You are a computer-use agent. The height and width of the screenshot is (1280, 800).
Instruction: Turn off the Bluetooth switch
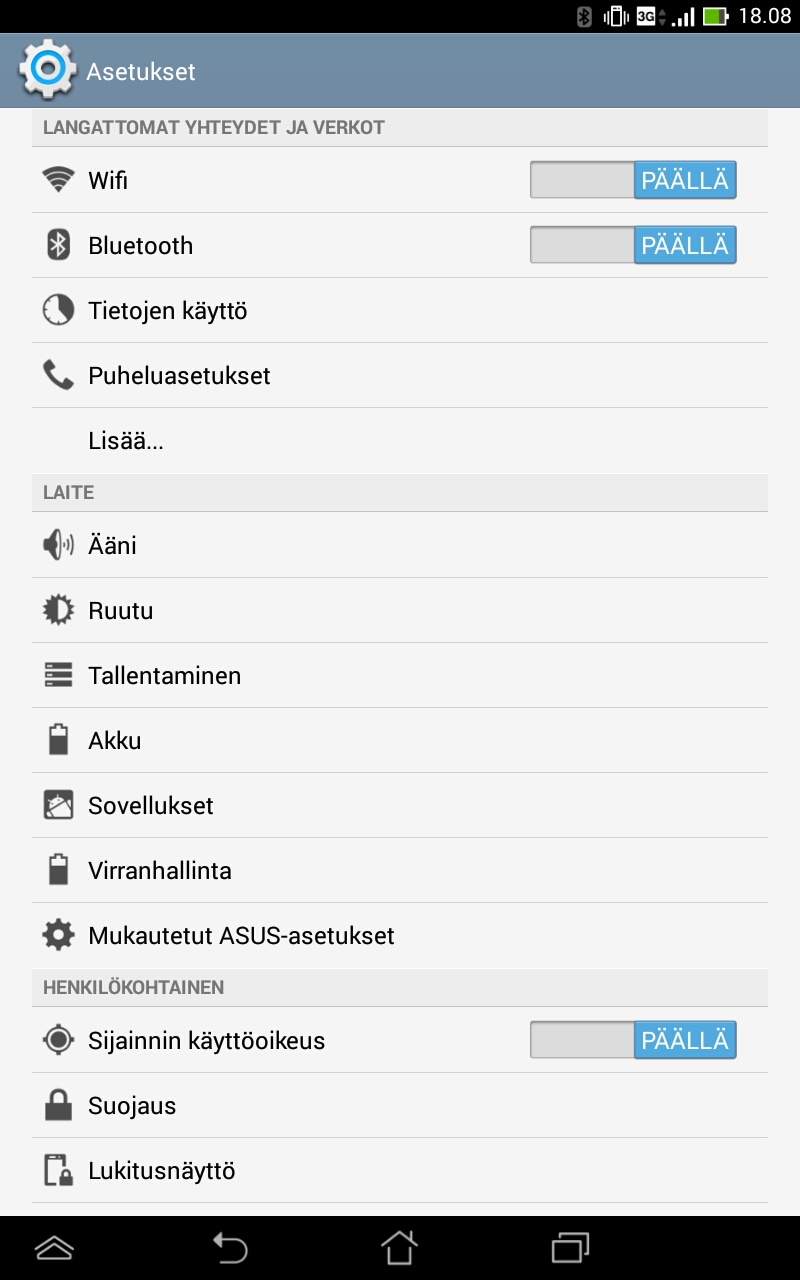(633, 245)
